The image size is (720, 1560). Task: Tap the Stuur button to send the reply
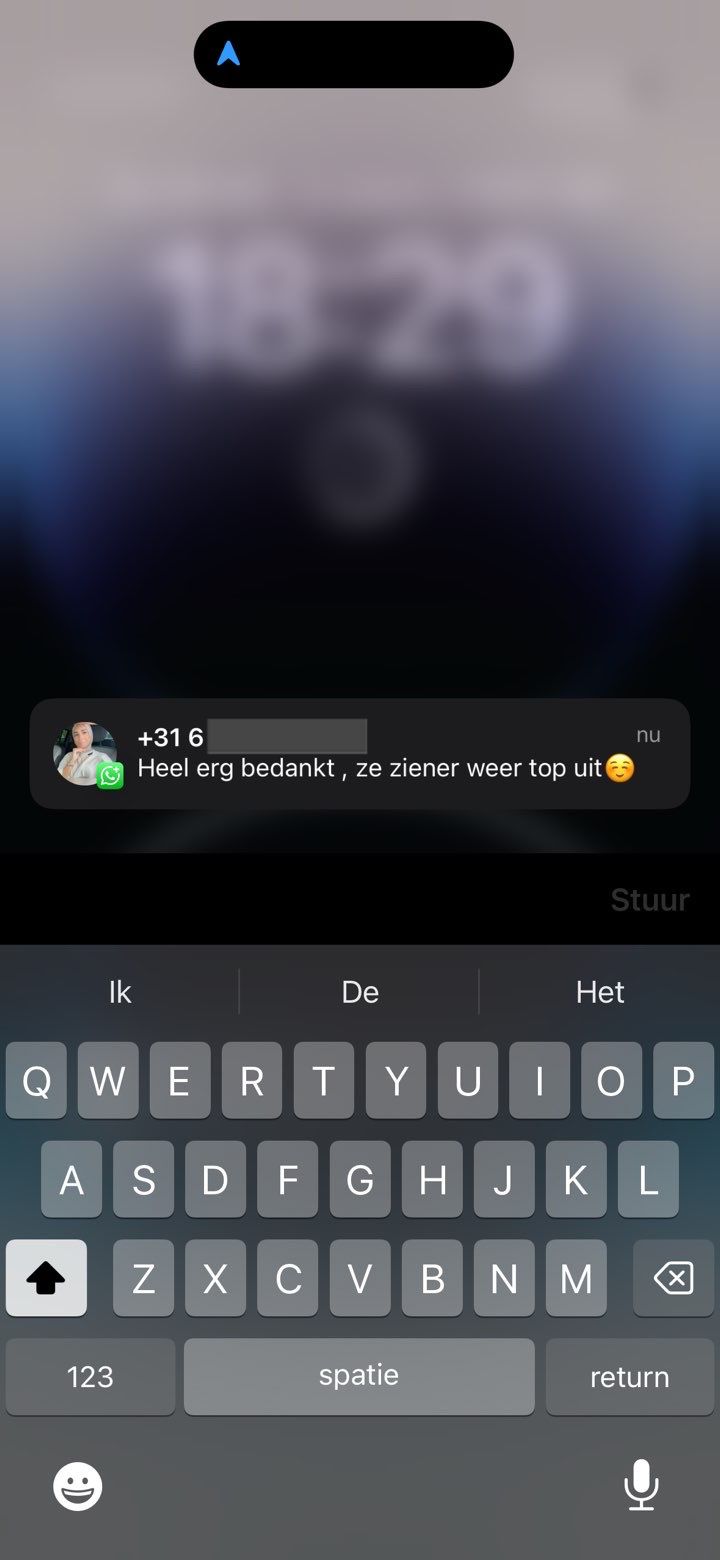[649, 900]
